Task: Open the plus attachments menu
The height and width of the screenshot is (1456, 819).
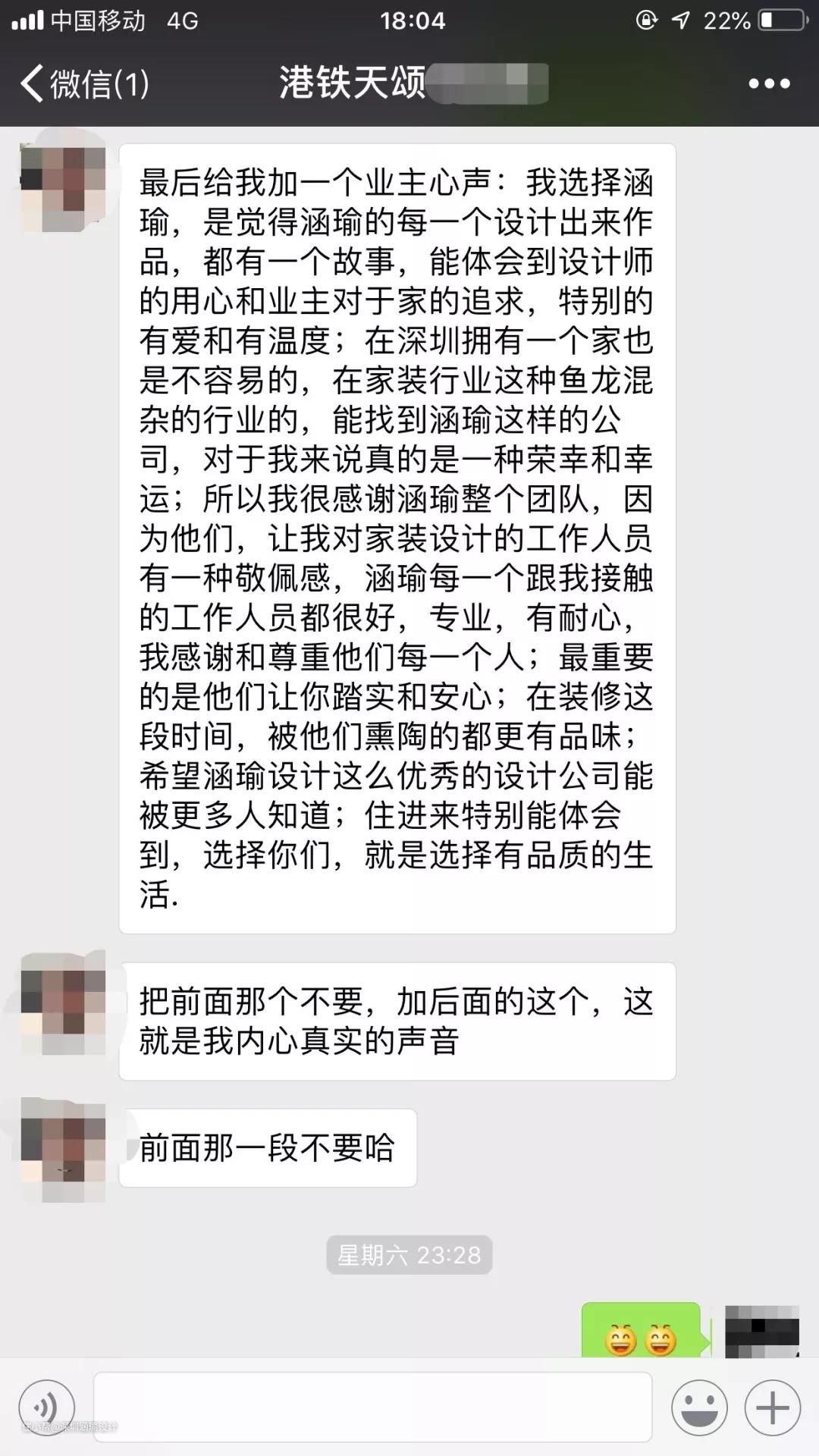Action: point(772,1407)
